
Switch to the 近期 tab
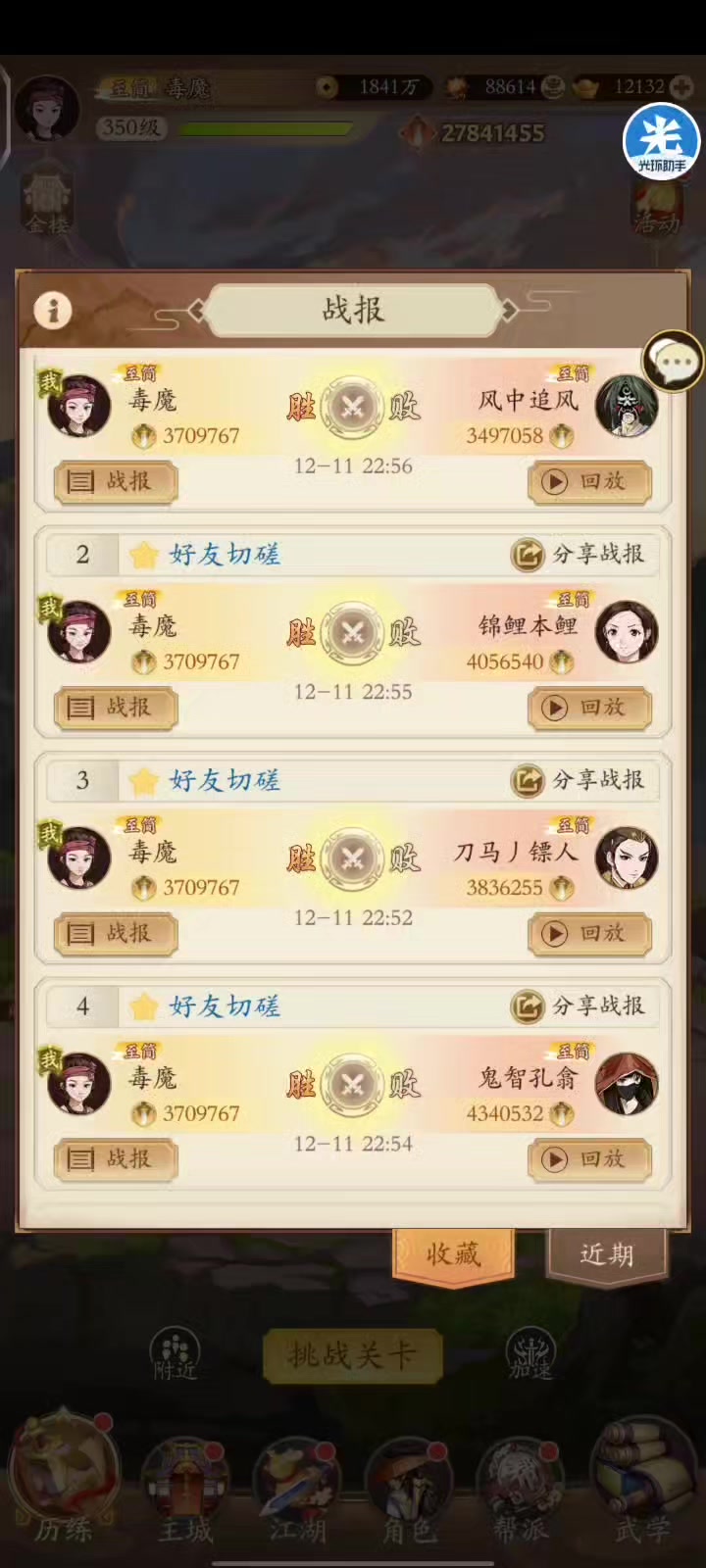click(606, 1254)
